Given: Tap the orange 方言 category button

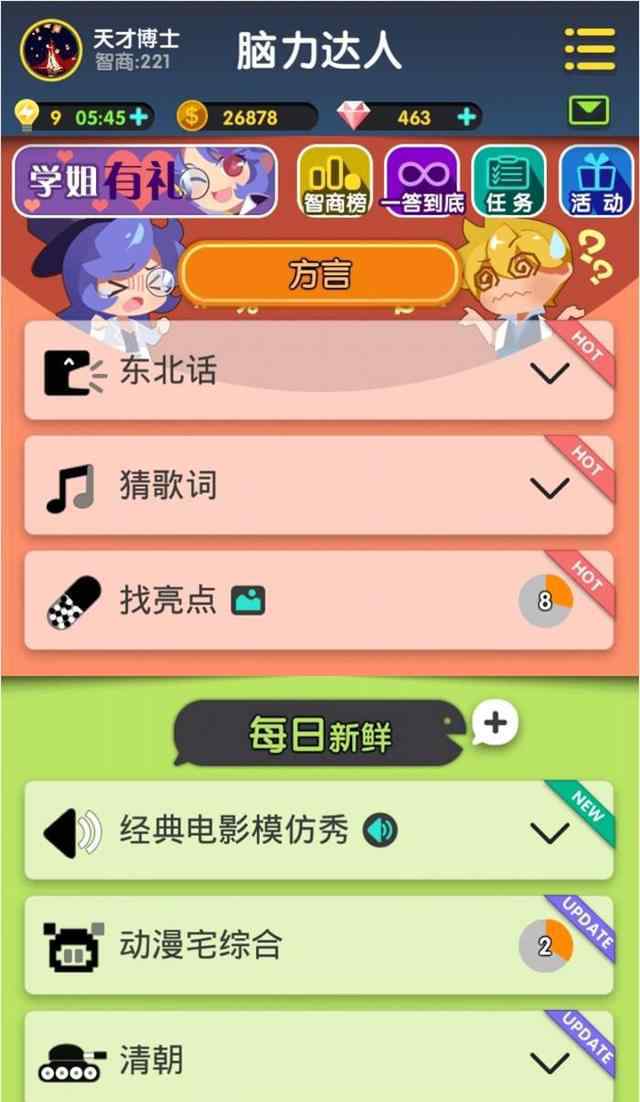Looking at the screenshot, I should pos(320,273).
